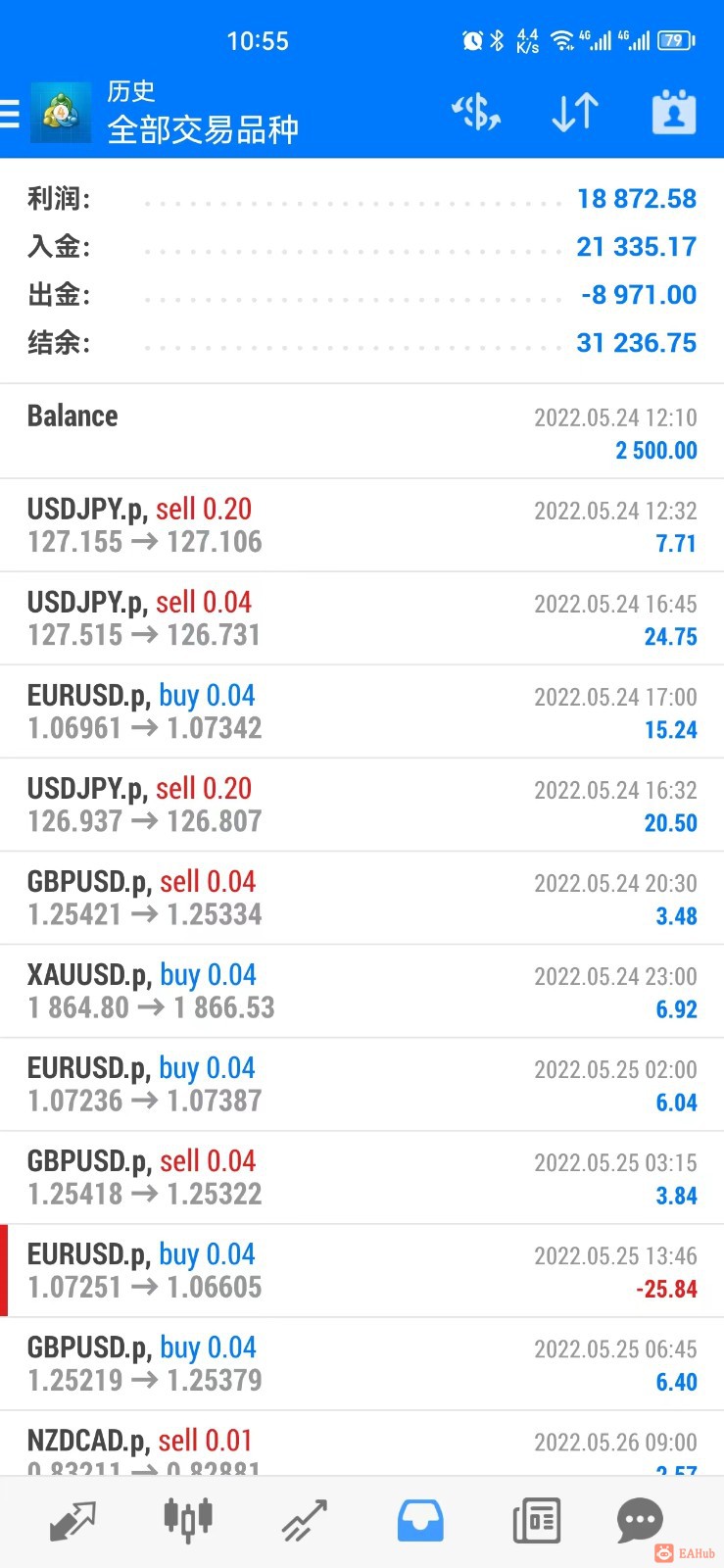The image size is (724, 1568).
Task: Expand the USDJPY.p trade closed at 12:32
Action: pyautogui.click(x=362, y=525)
